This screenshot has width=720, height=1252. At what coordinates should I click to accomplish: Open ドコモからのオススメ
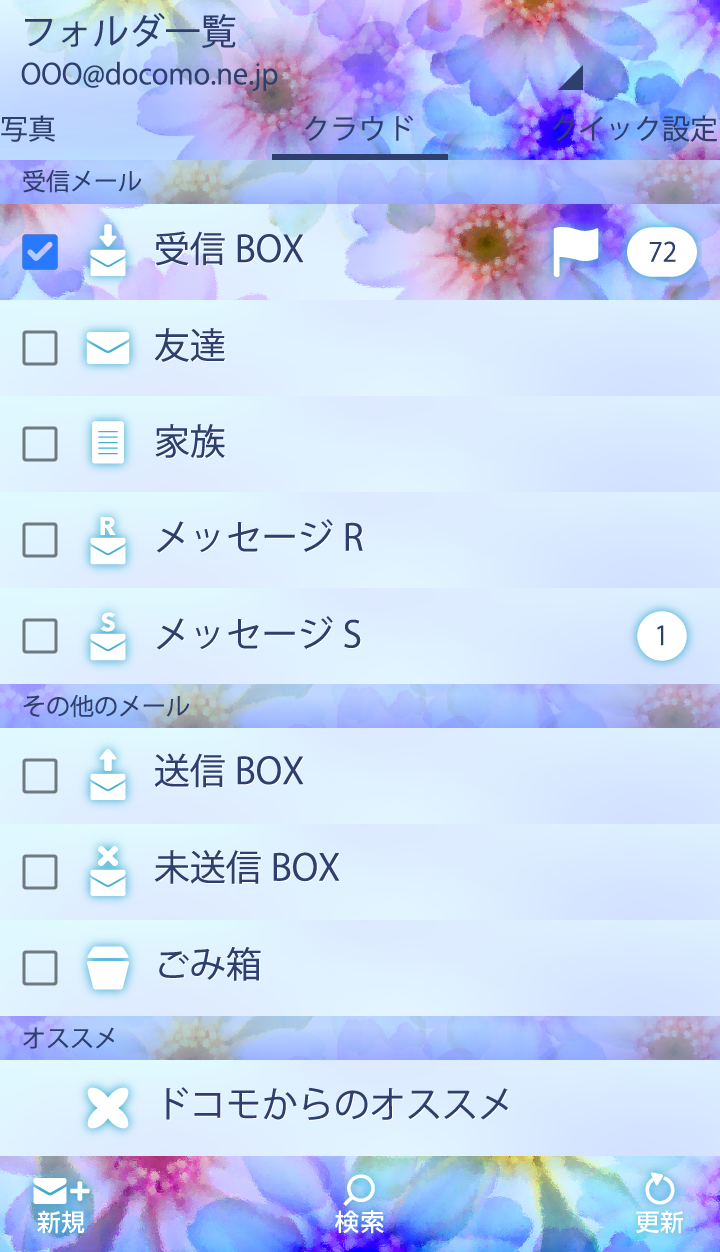[x=333, y=1105]
